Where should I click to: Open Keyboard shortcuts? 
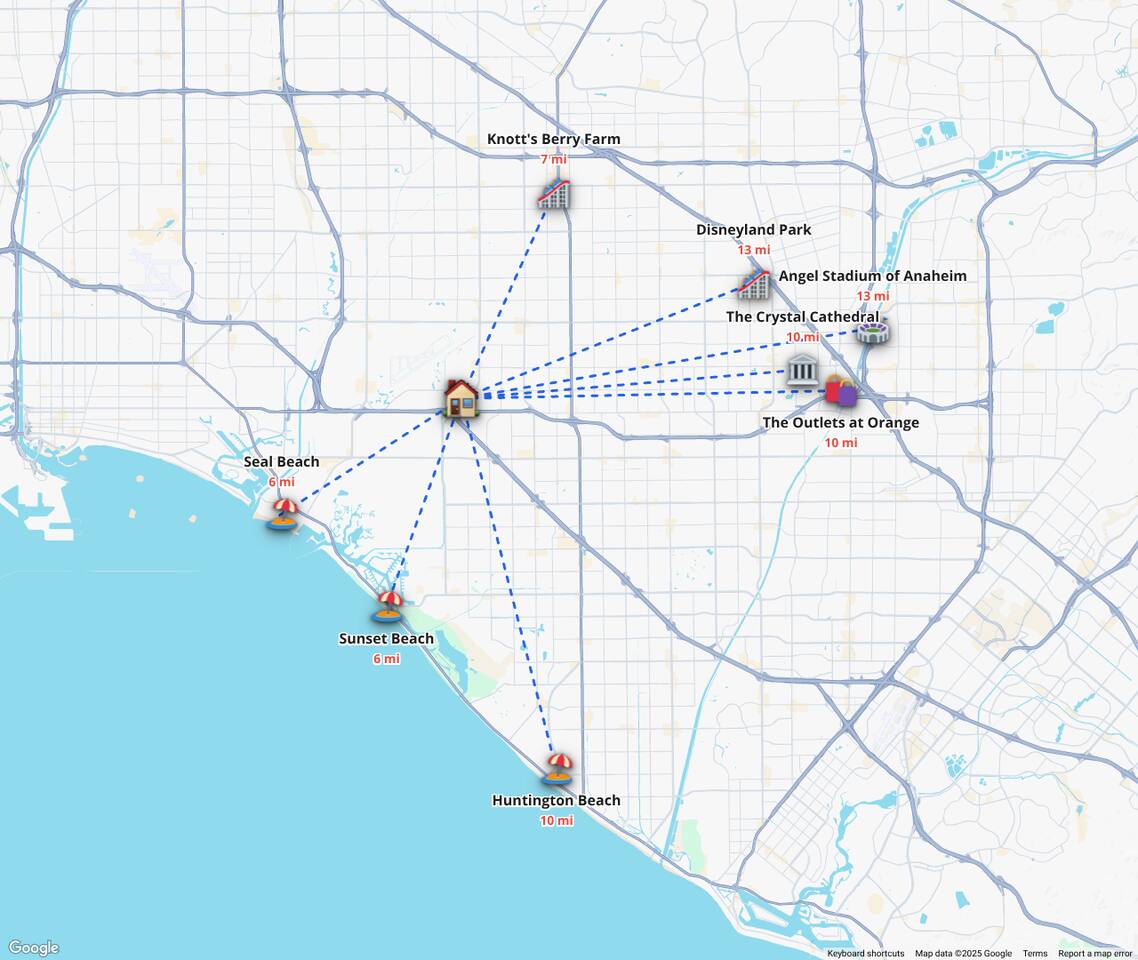coord(865,953)
